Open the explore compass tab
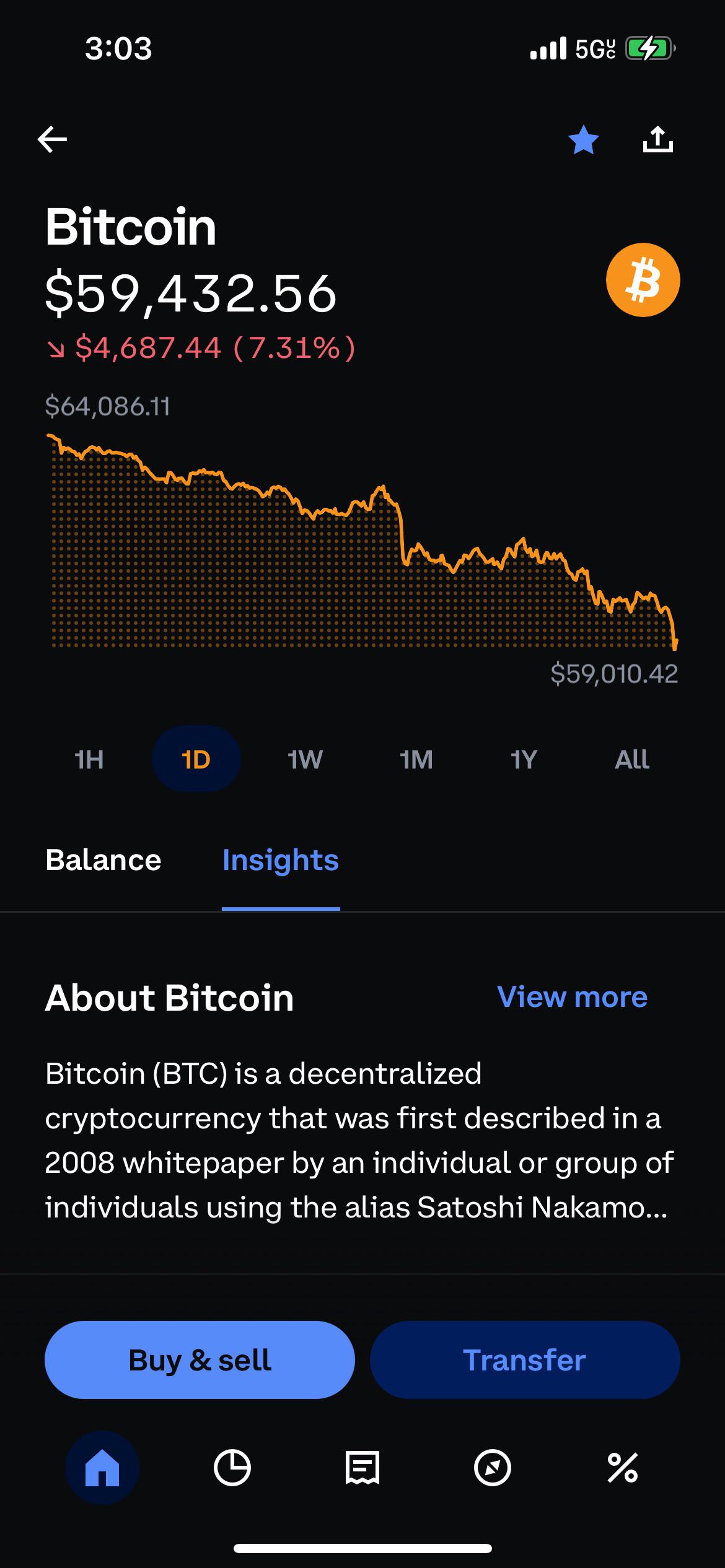This screenshot has height=1568, width=725. click(x=493, y=1468)
